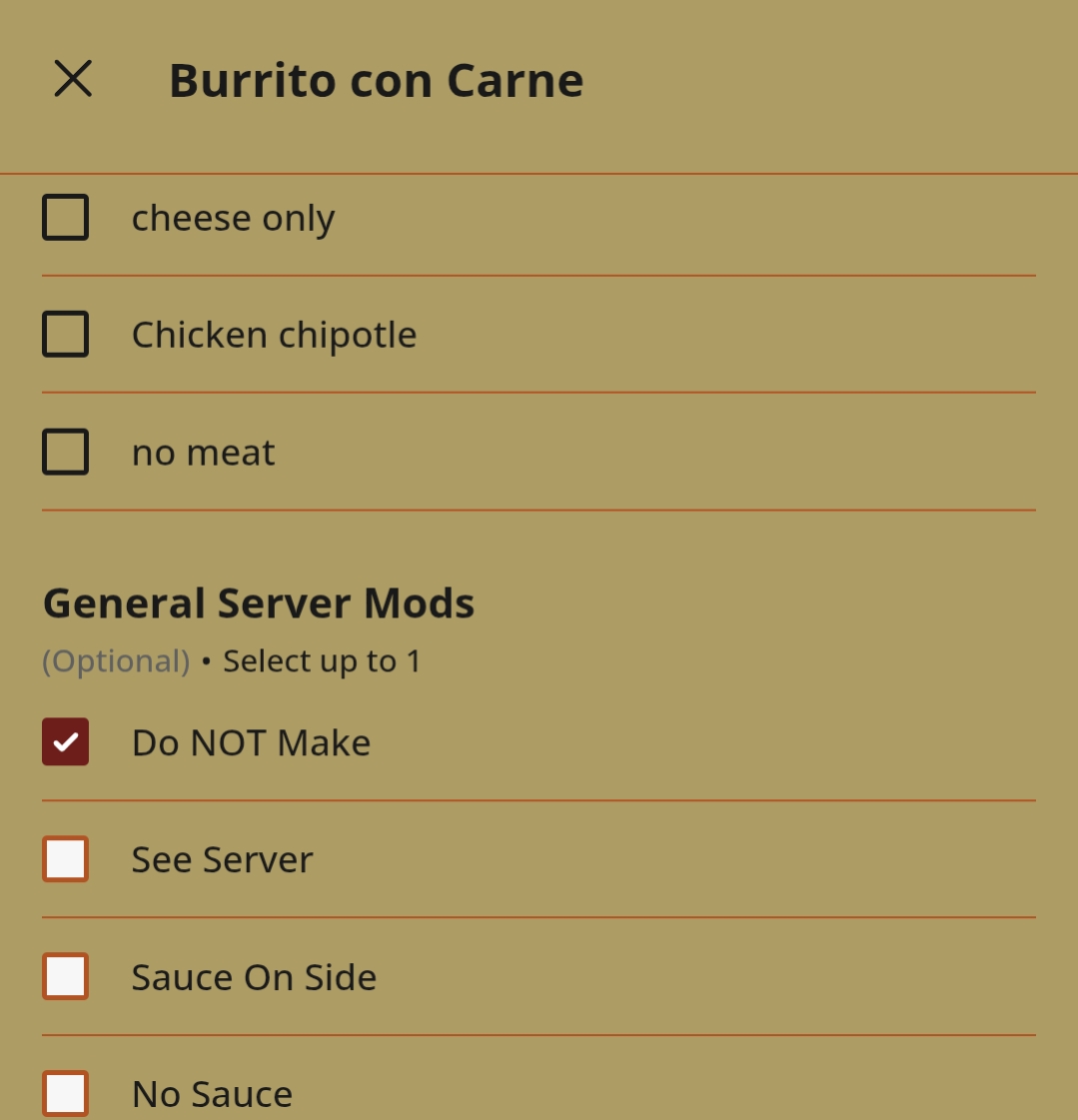The height and width of the screenshot is (1120, 1078).
Task: Uncheck the Do NOT Make modifier
Action: 66,742
